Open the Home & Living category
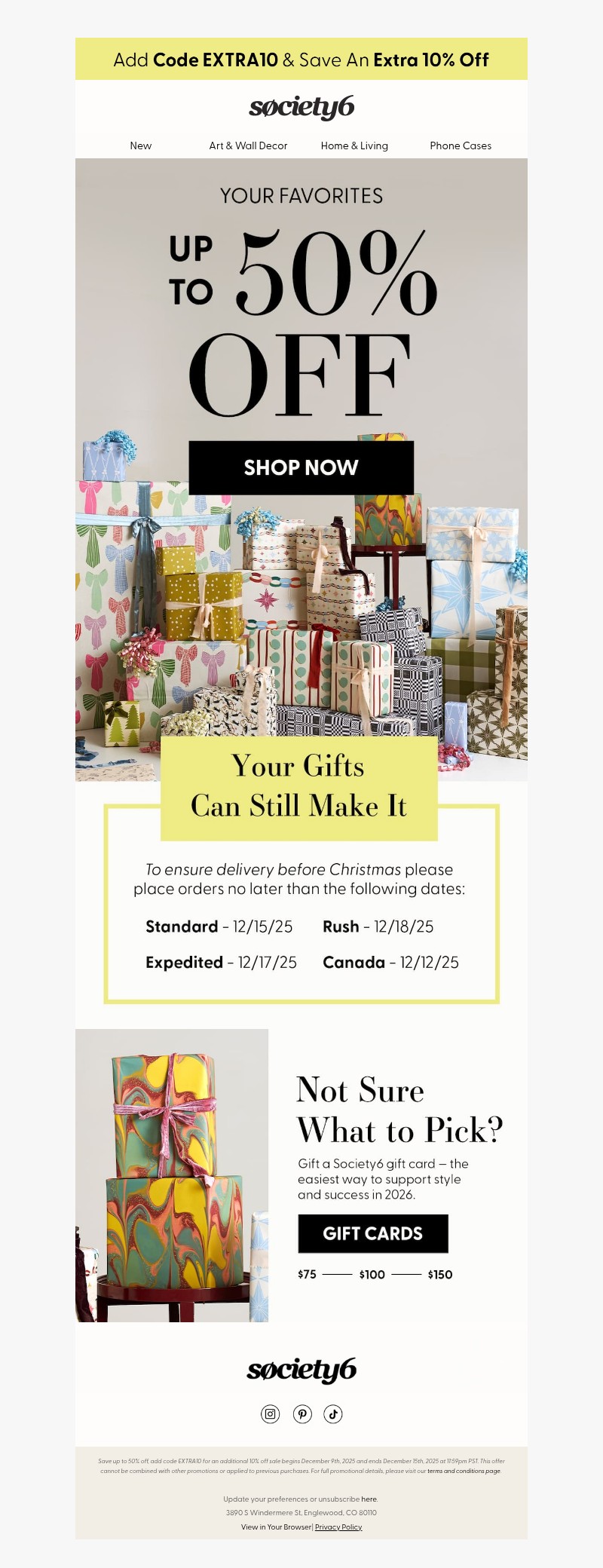This screenshot has height=1568, width=603. click(x=354, y=145)
